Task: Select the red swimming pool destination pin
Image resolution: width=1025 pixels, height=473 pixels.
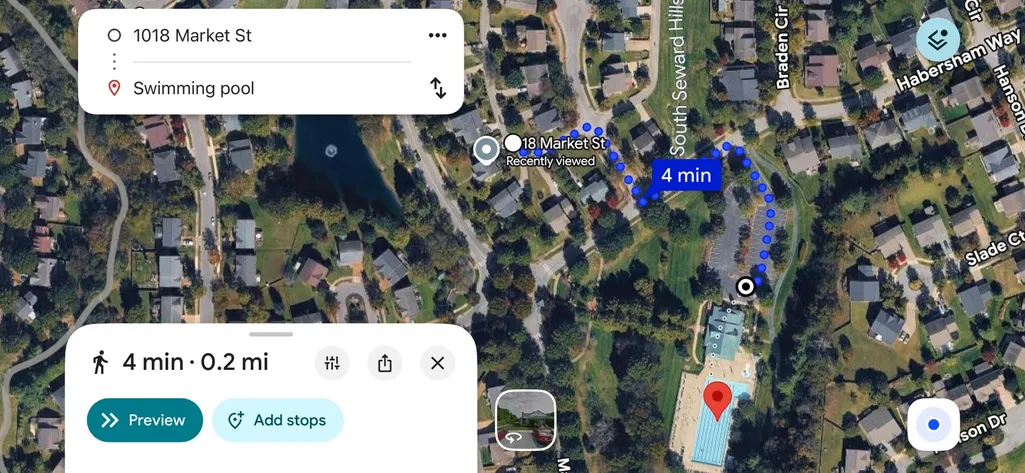Action: click(x=717, y=402)
